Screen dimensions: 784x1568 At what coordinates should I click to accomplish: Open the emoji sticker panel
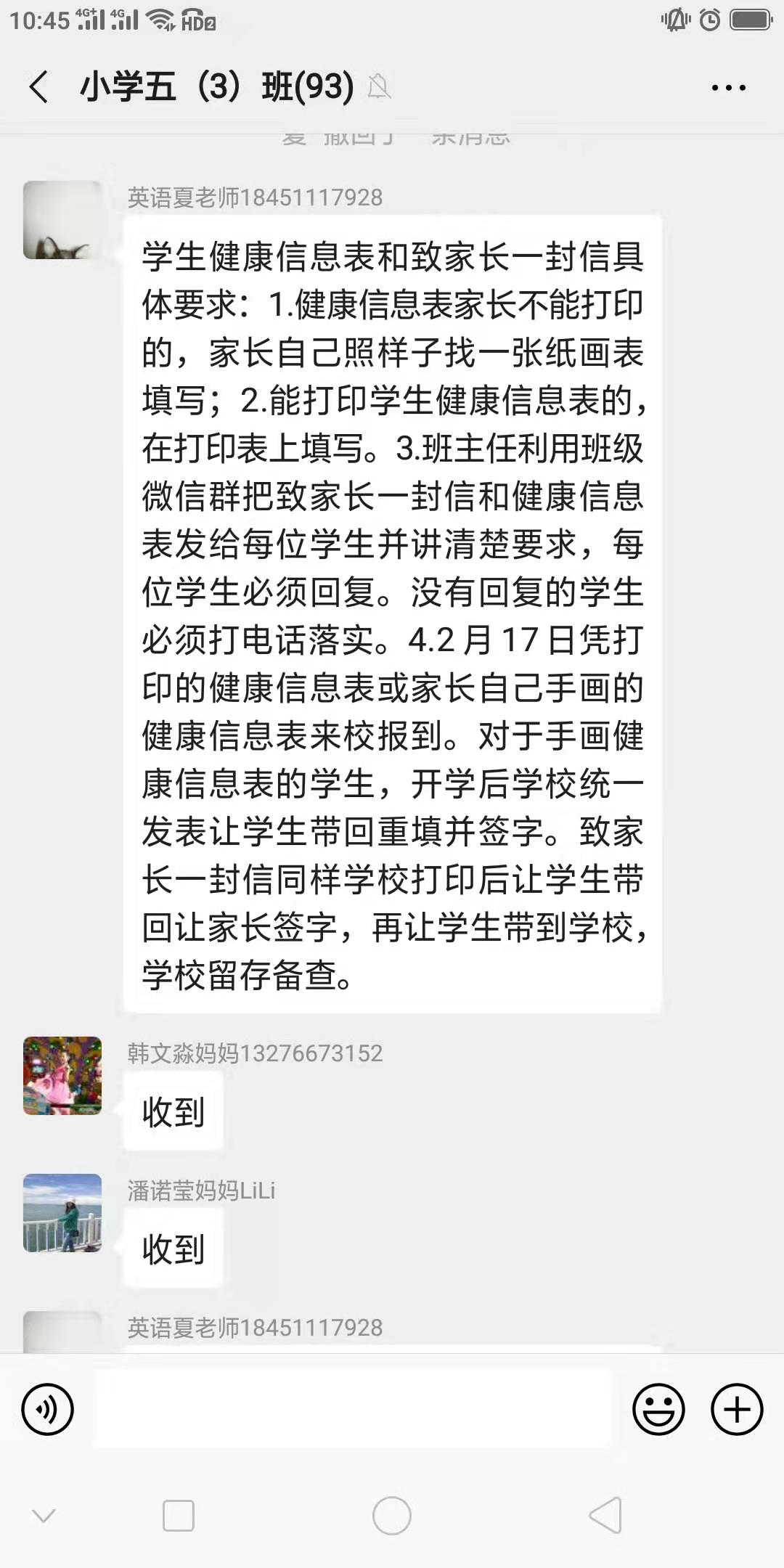[x=658, y=1409]
